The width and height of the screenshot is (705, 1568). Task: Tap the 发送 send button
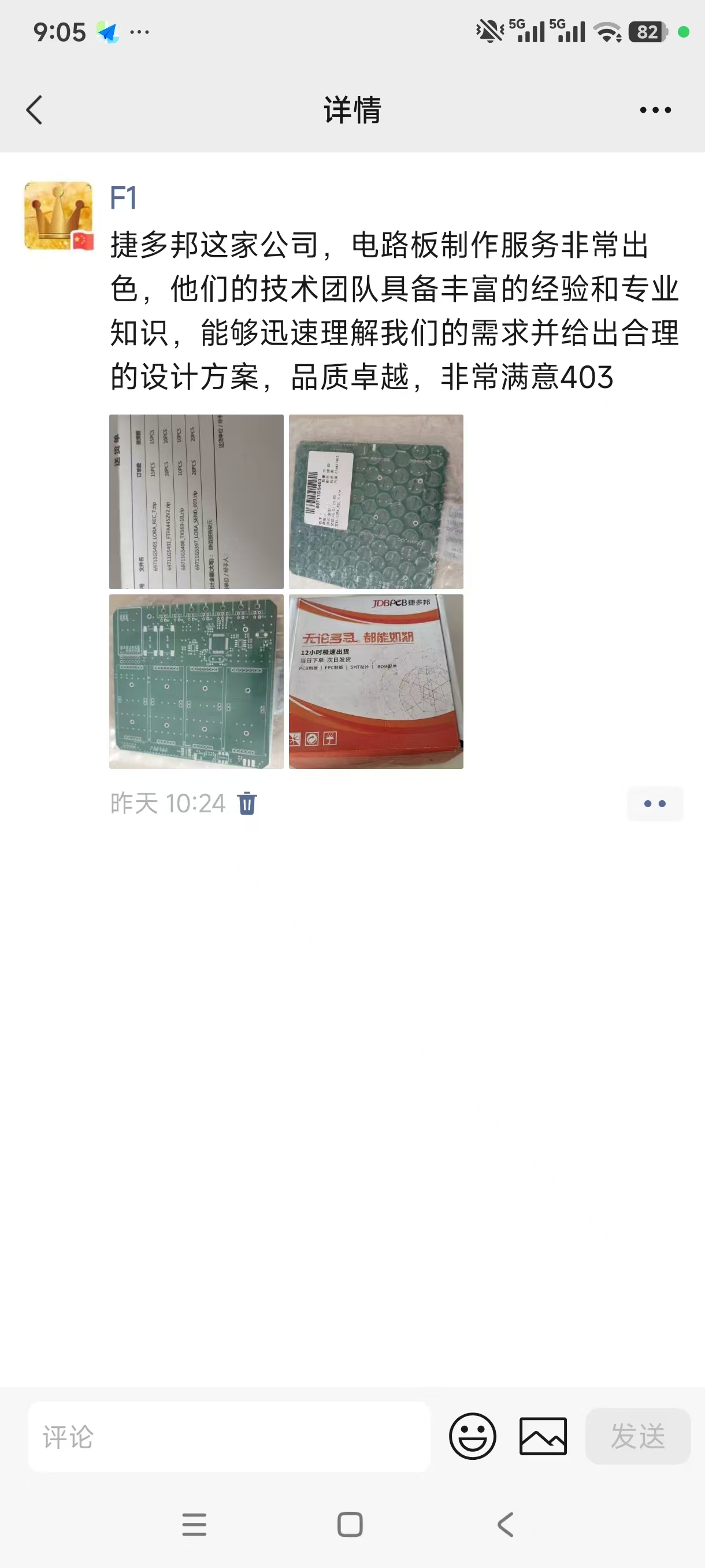point(637,1437)
